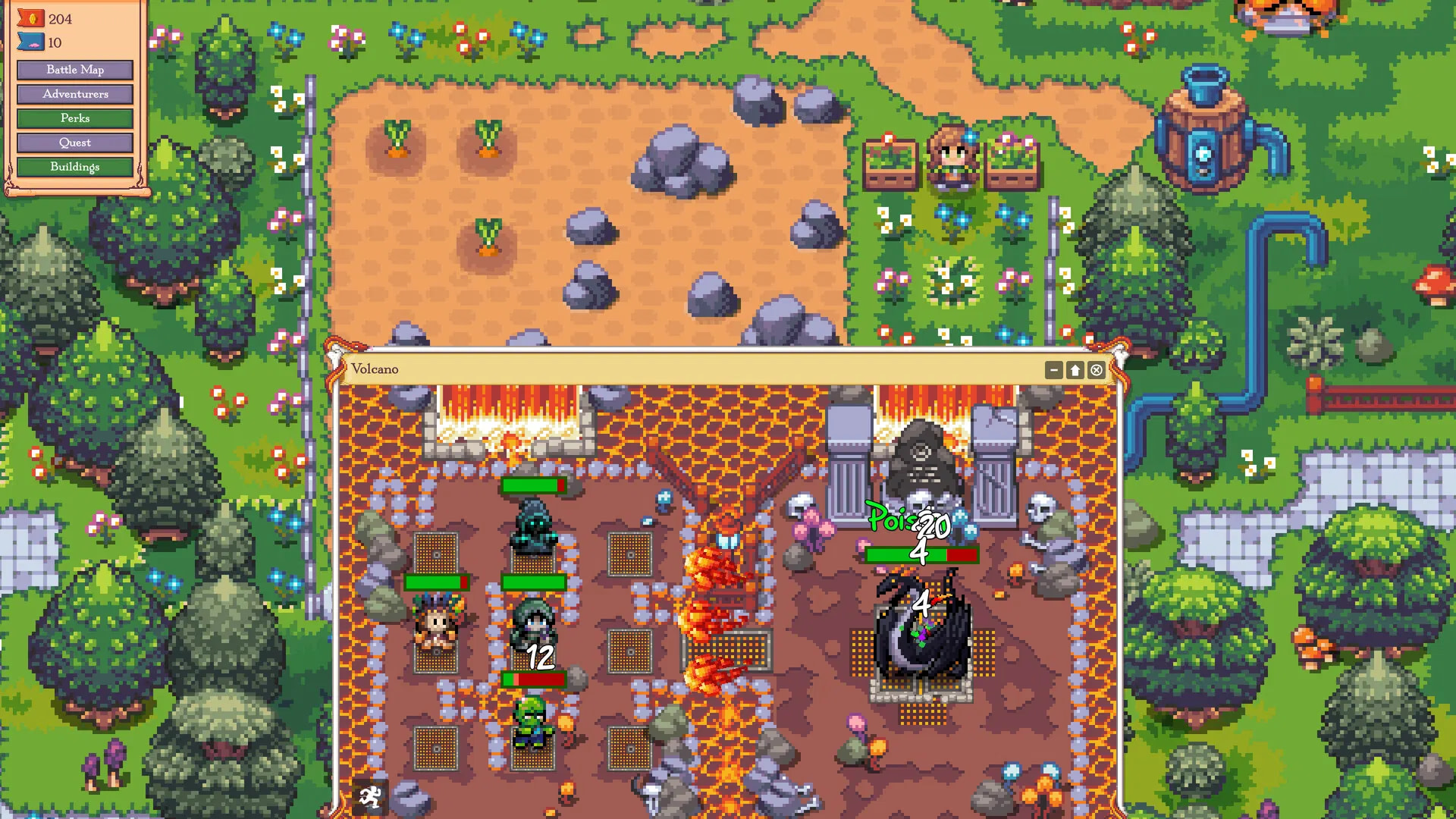The height and width of the screenshot is (819, 1456).
Task: Open the Adventurers panel
Action: 75,94
